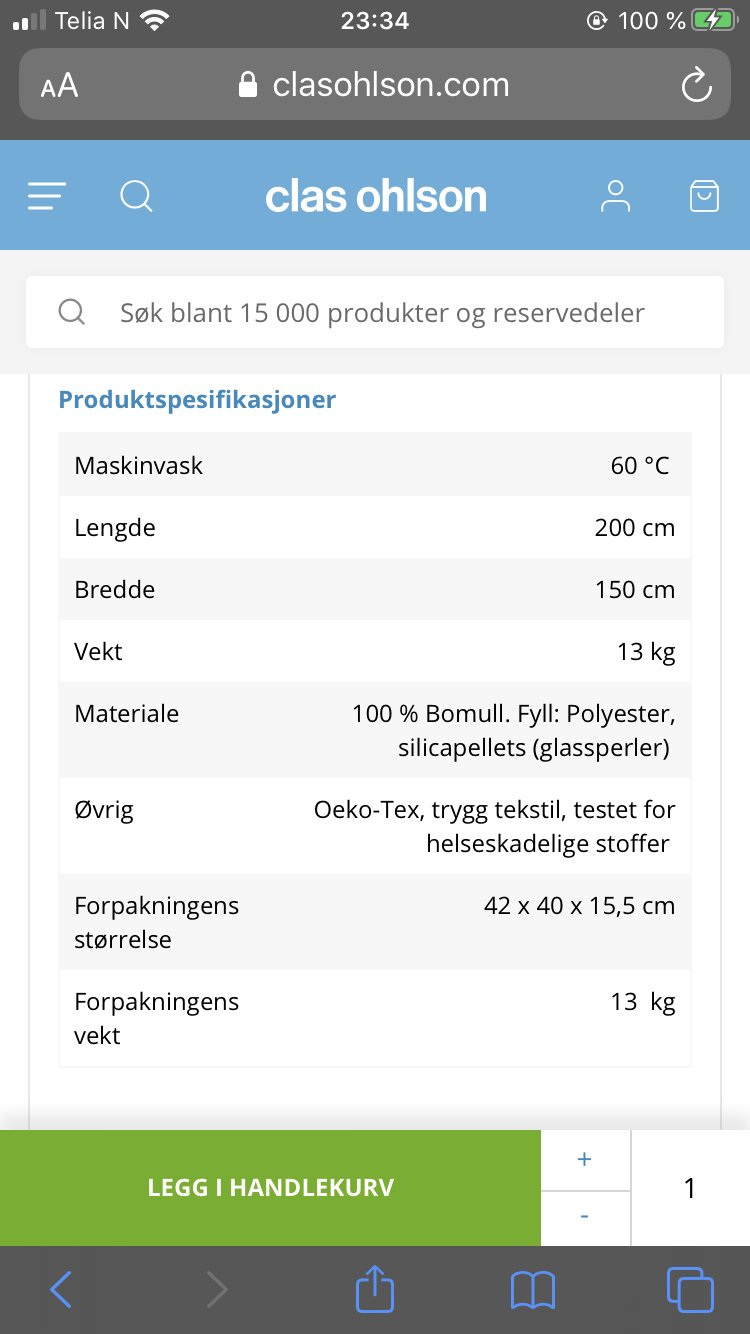Open the shopping cart icon
Viewport: 750px width, 1334px height.
tap(705, 196)
